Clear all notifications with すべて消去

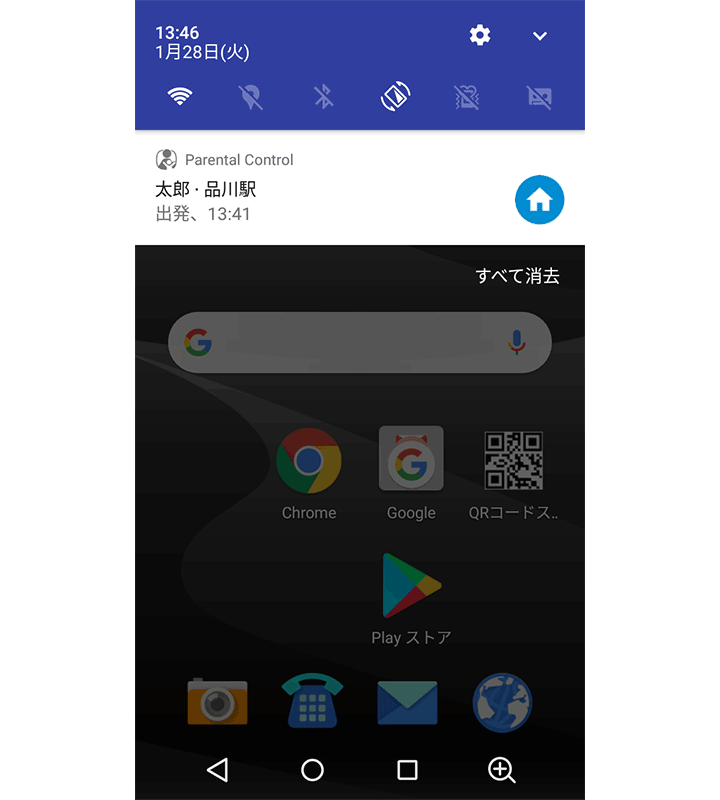pyautogui.click(x=517, y=277)
